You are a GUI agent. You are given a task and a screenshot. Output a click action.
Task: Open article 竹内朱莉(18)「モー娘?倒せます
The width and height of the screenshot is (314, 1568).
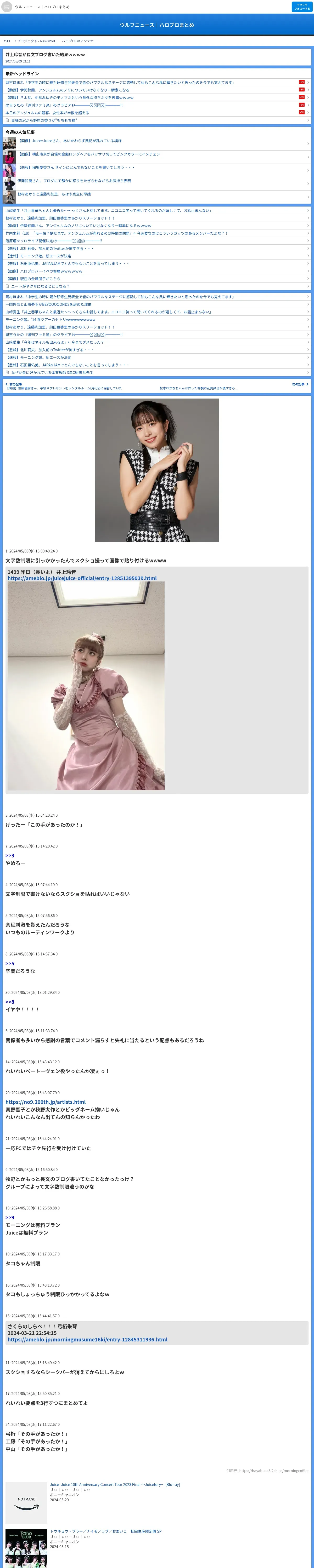(x=116, y=233)
